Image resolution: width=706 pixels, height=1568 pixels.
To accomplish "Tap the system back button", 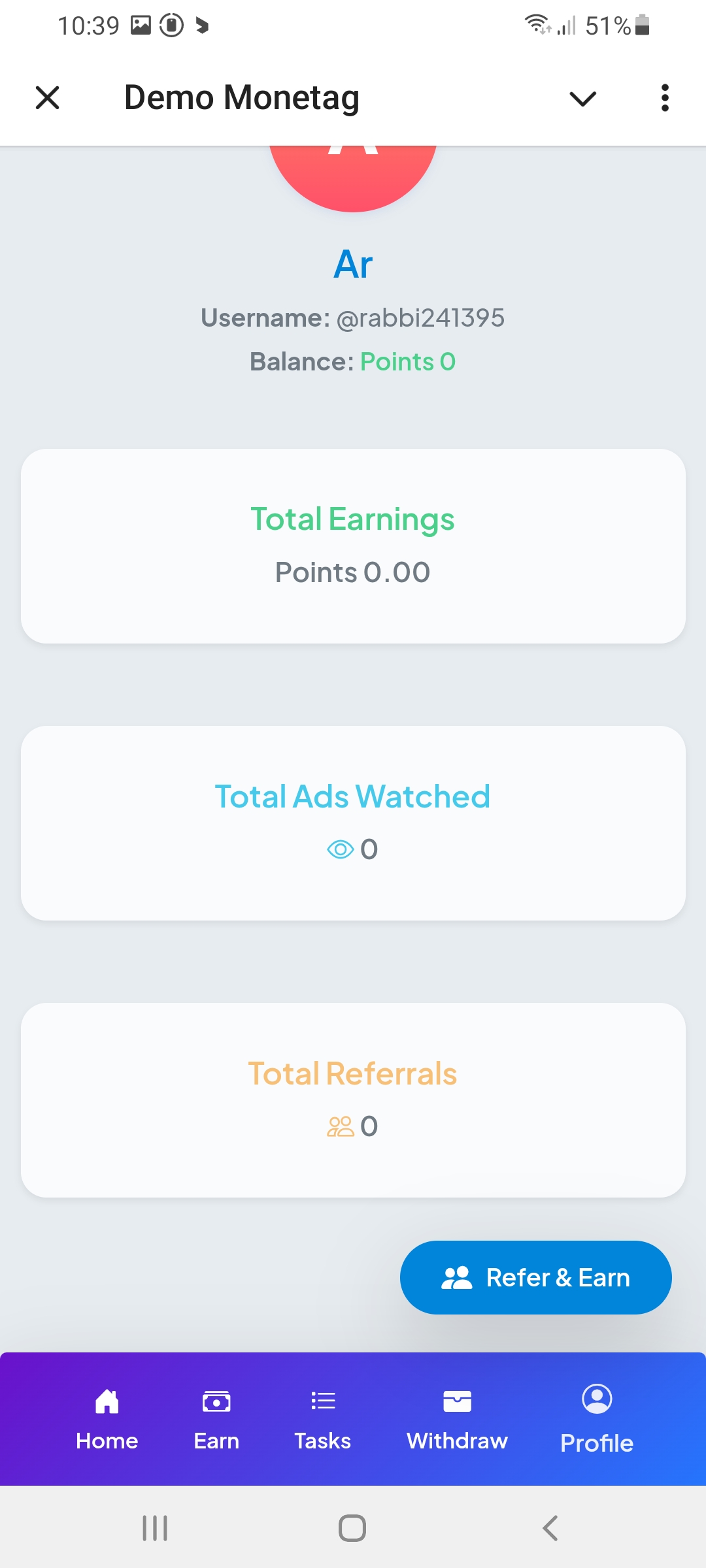I will (x=550, y=1528).
